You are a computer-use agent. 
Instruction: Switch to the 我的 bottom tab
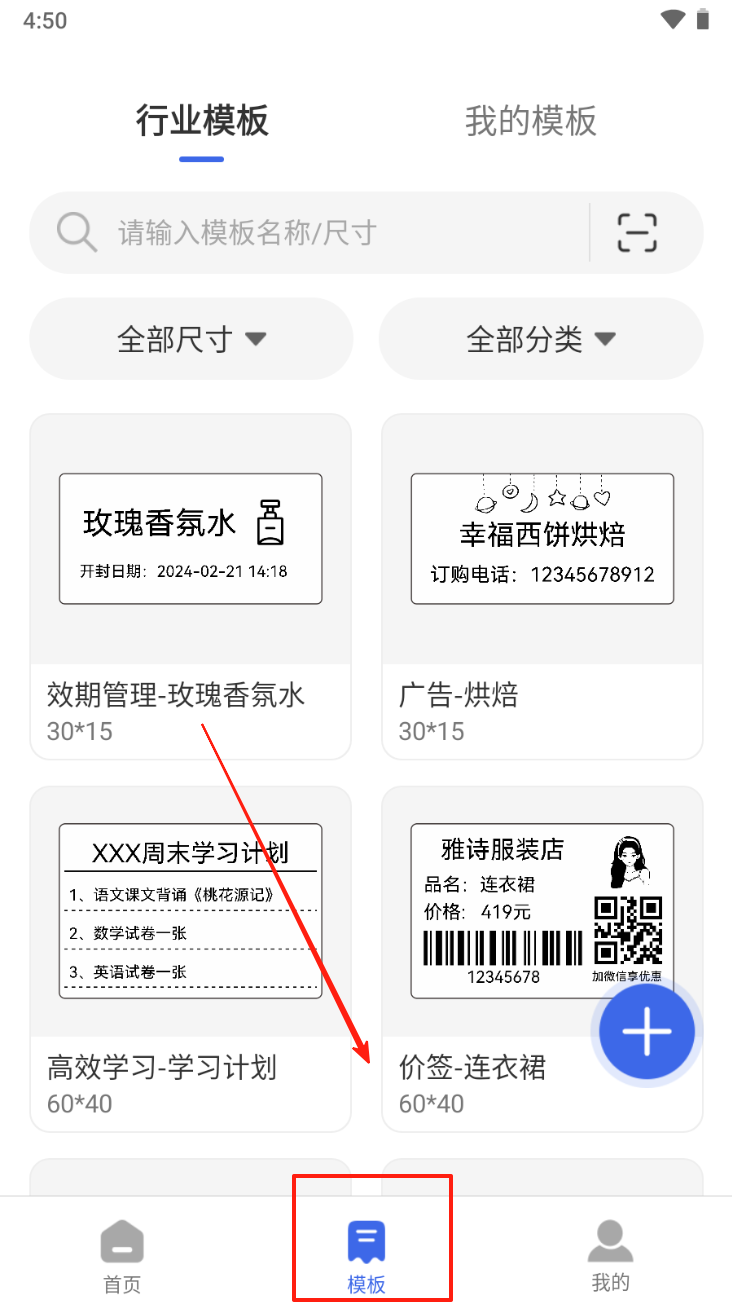point(610,1256)
